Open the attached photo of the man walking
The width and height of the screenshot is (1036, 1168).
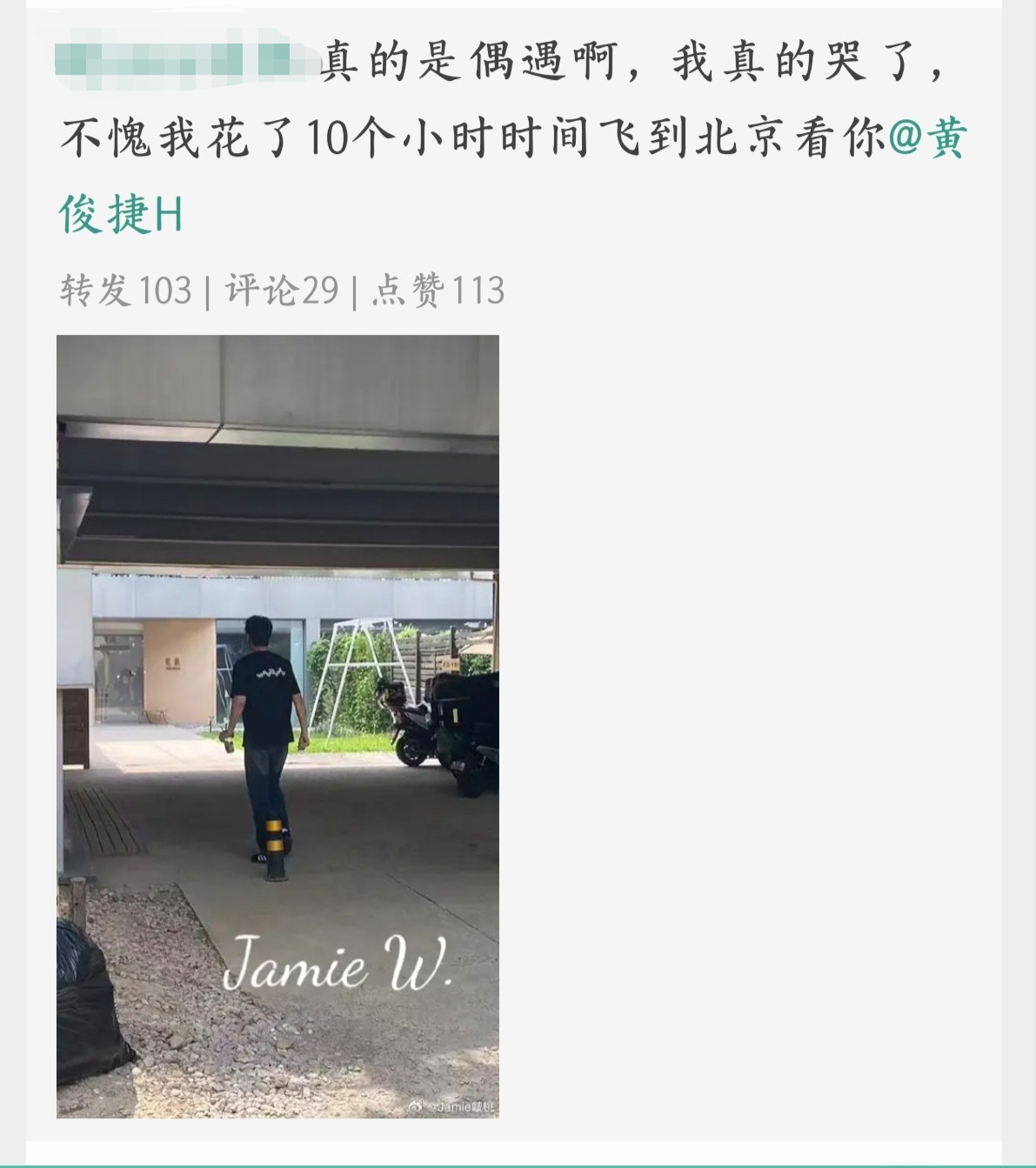[x=277, y=725]
